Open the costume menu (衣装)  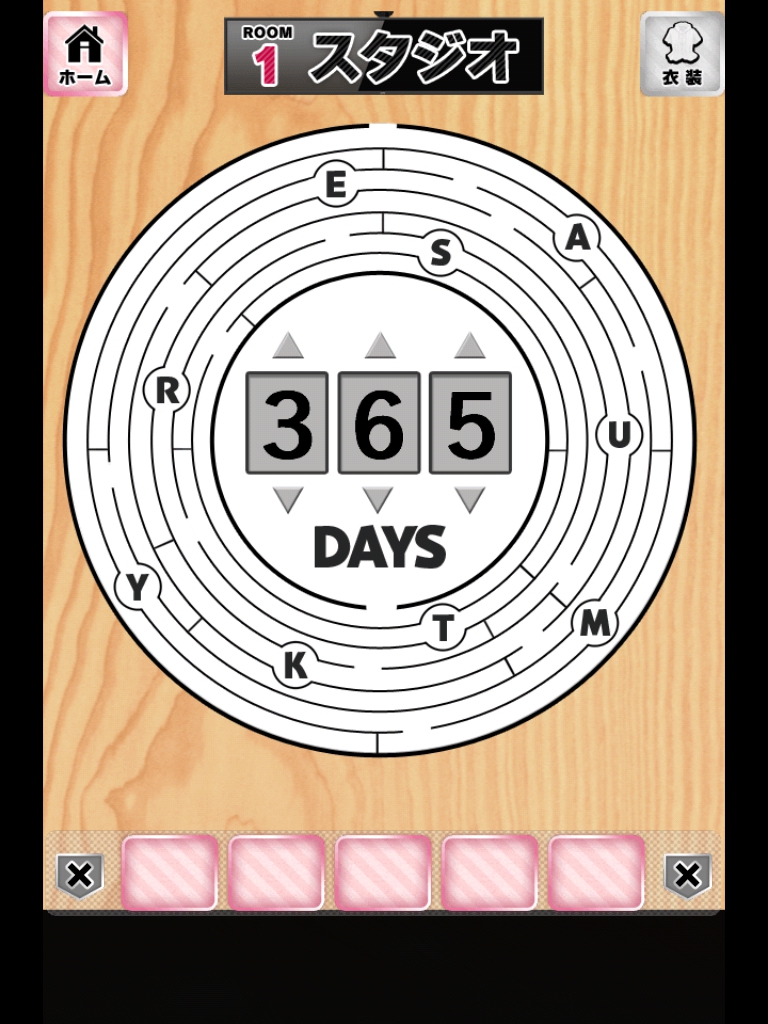(x=682, y=54)
